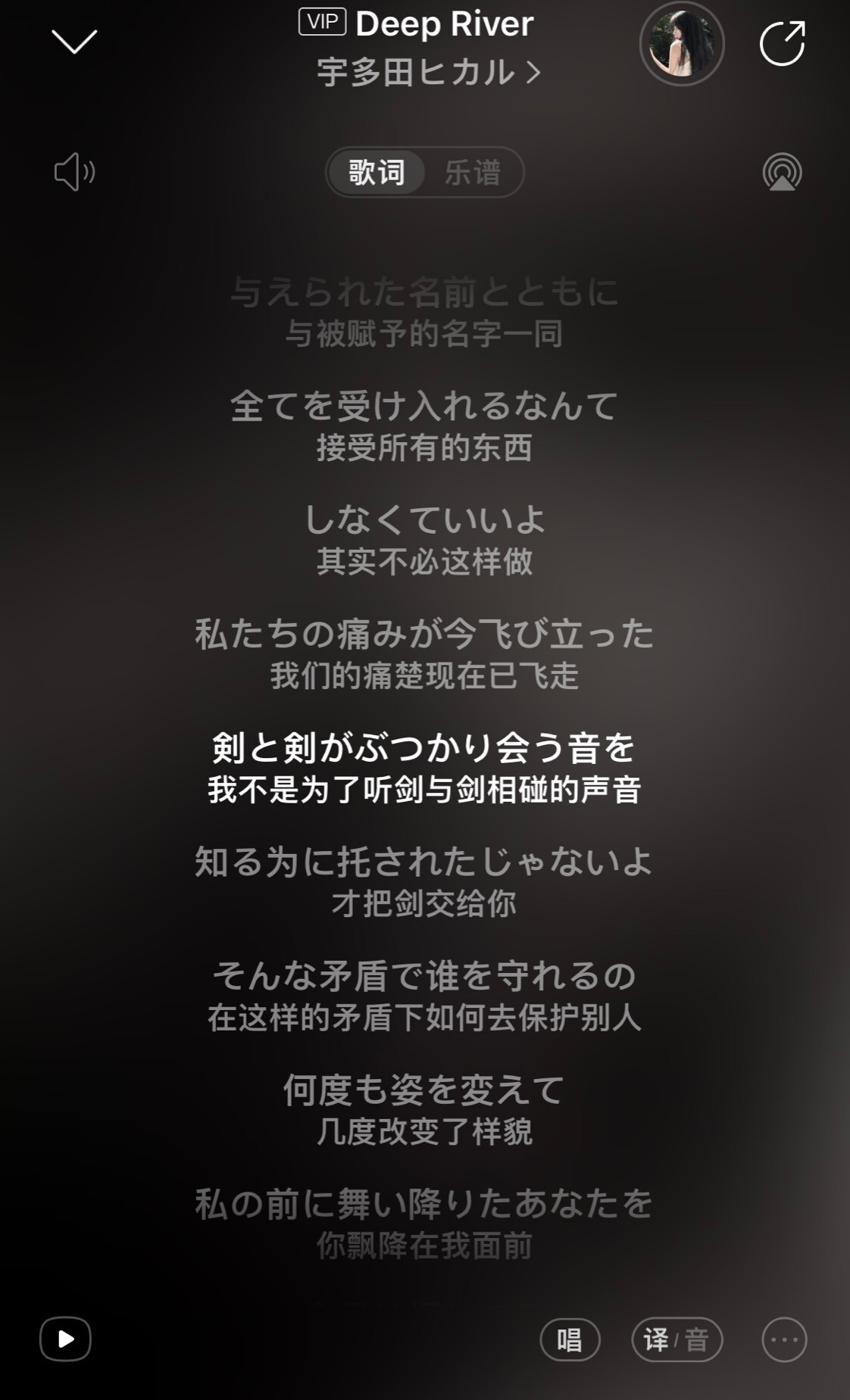Tap the round avatar picture in the header
This screenshot has width=850, height=1400.
click(x=682, y=44)
